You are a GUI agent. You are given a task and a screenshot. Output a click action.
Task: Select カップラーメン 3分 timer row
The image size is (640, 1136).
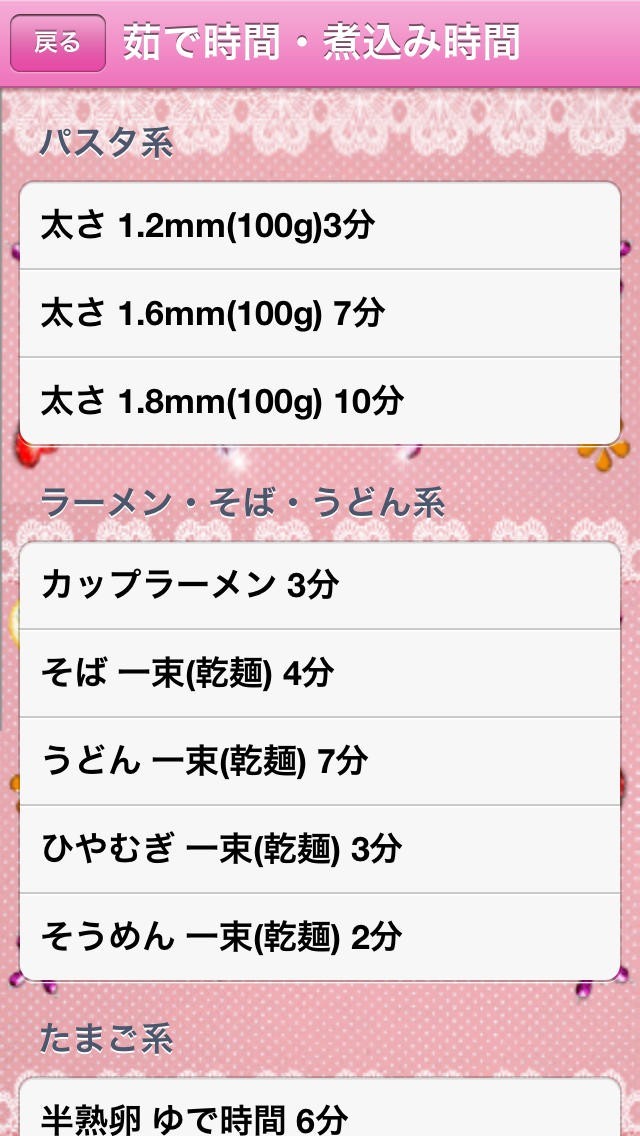(x=320, y=586)
